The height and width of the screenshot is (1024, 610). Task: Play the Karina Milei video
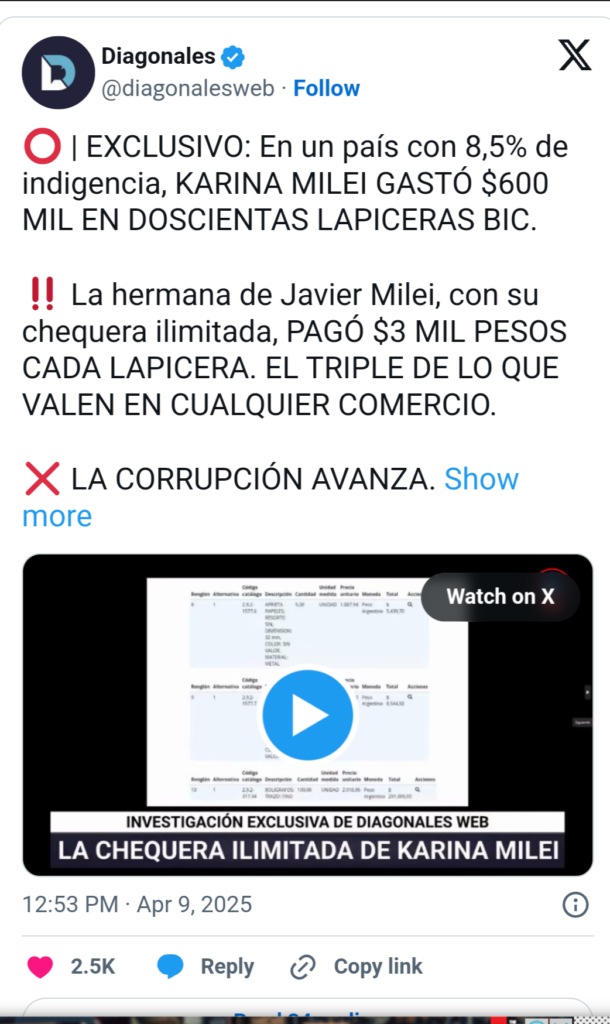(308, 714)
